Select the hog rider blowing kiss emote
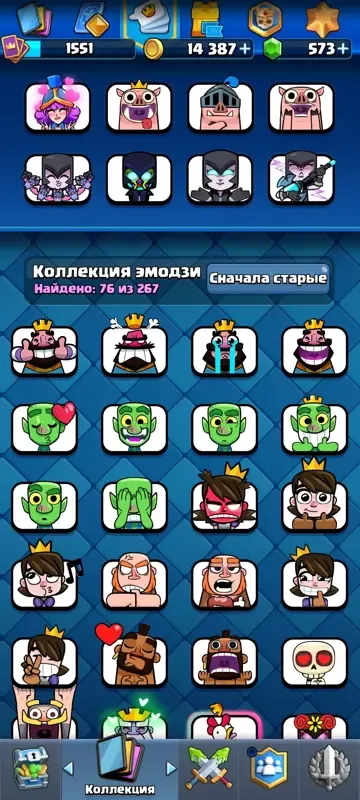The image size is (360, 800). pyautogui.click(x=133, y=658)
